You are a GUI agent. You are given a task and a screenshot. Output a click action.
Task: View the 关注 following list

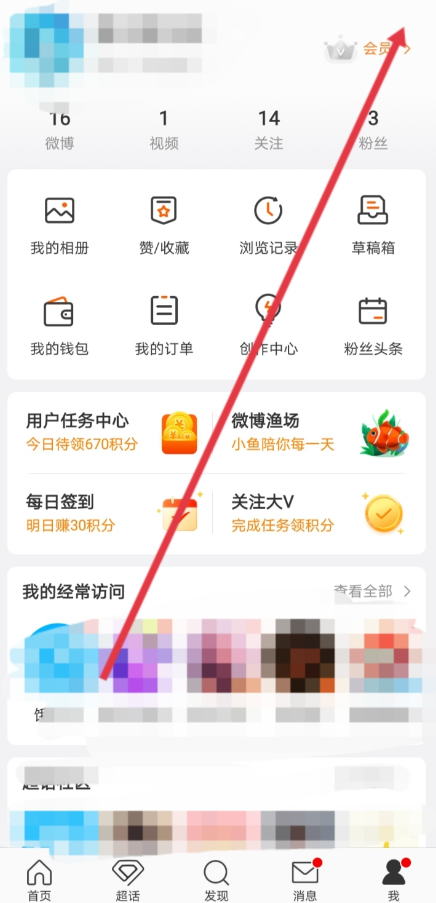pos(269,130)
